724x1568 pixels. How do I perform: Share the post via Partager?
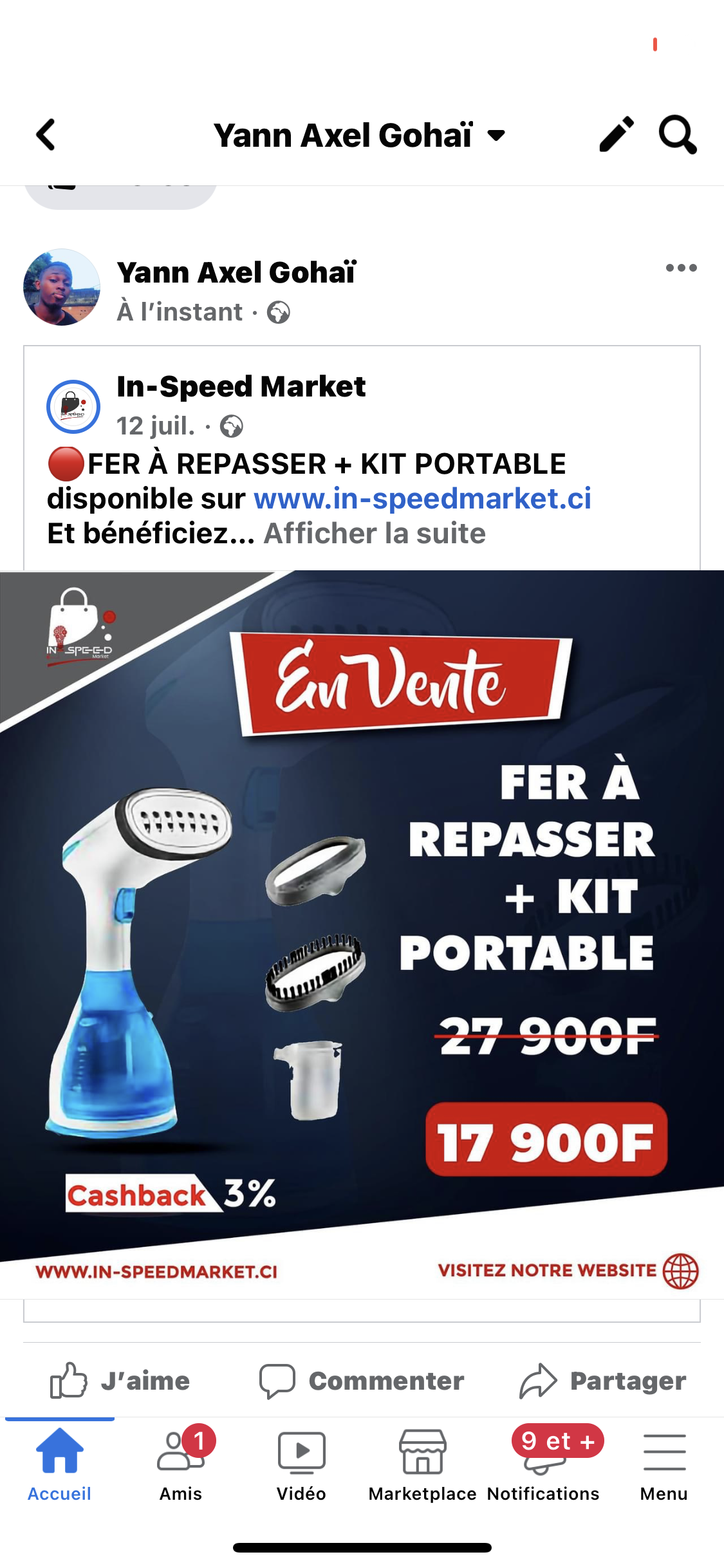[x=602, y=1381]
